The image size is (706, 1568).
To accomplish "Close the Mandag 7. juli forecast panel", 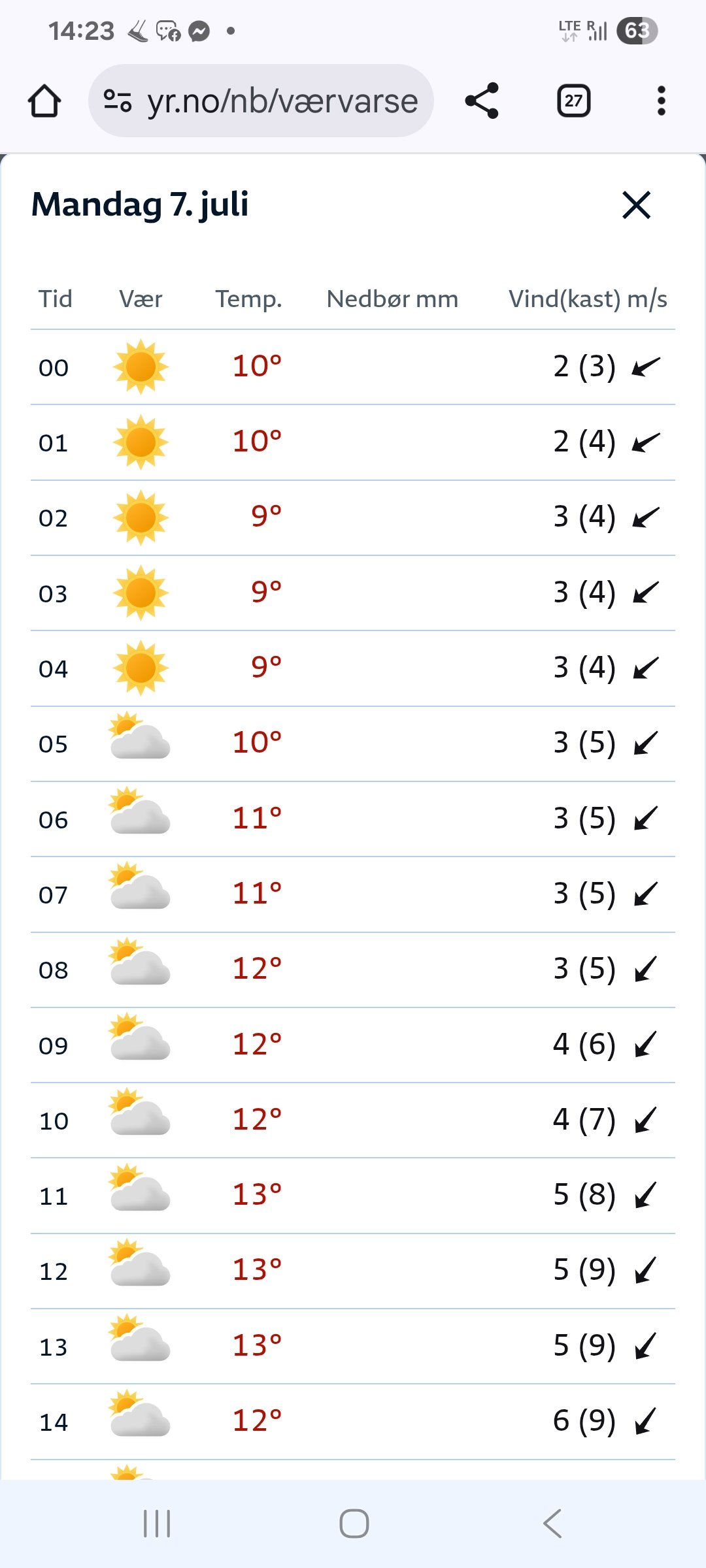I will coord(636,205).
